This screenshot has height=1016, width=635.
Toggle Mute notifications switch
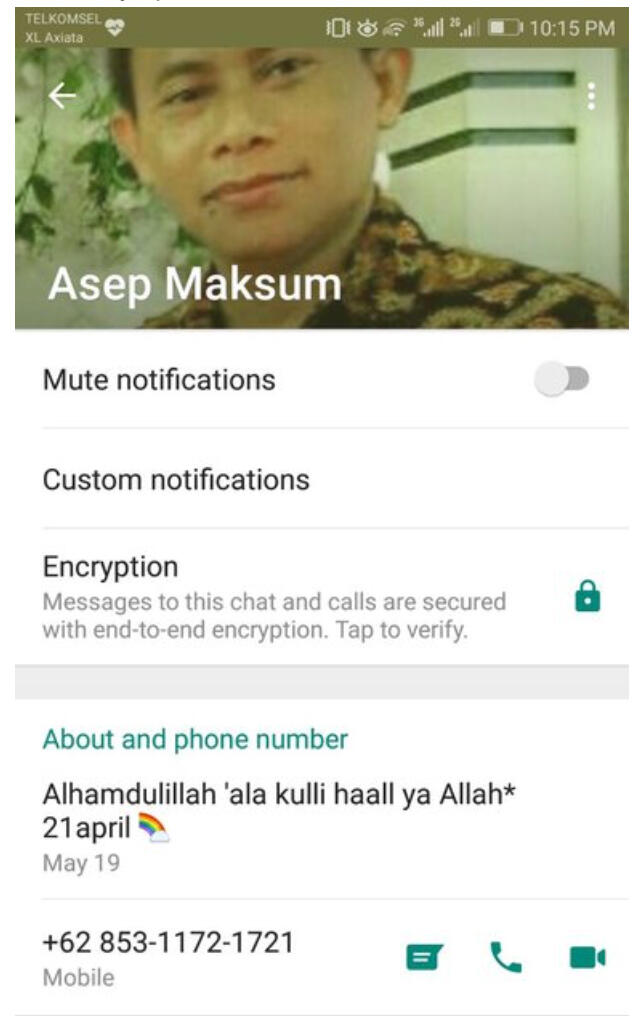click(562, 380)
